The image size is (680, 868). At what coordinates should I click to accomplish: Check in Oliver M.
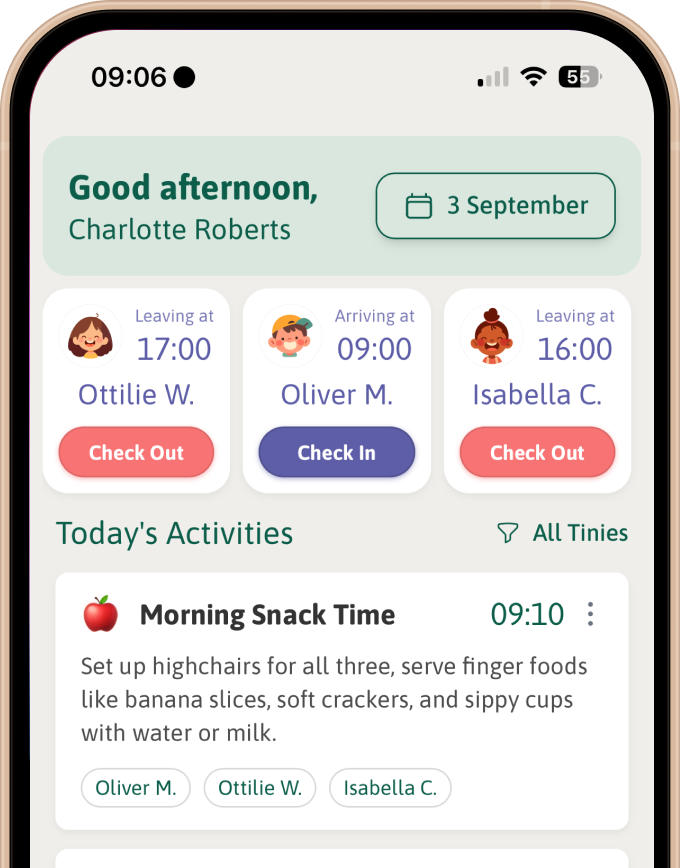point(336,452)
